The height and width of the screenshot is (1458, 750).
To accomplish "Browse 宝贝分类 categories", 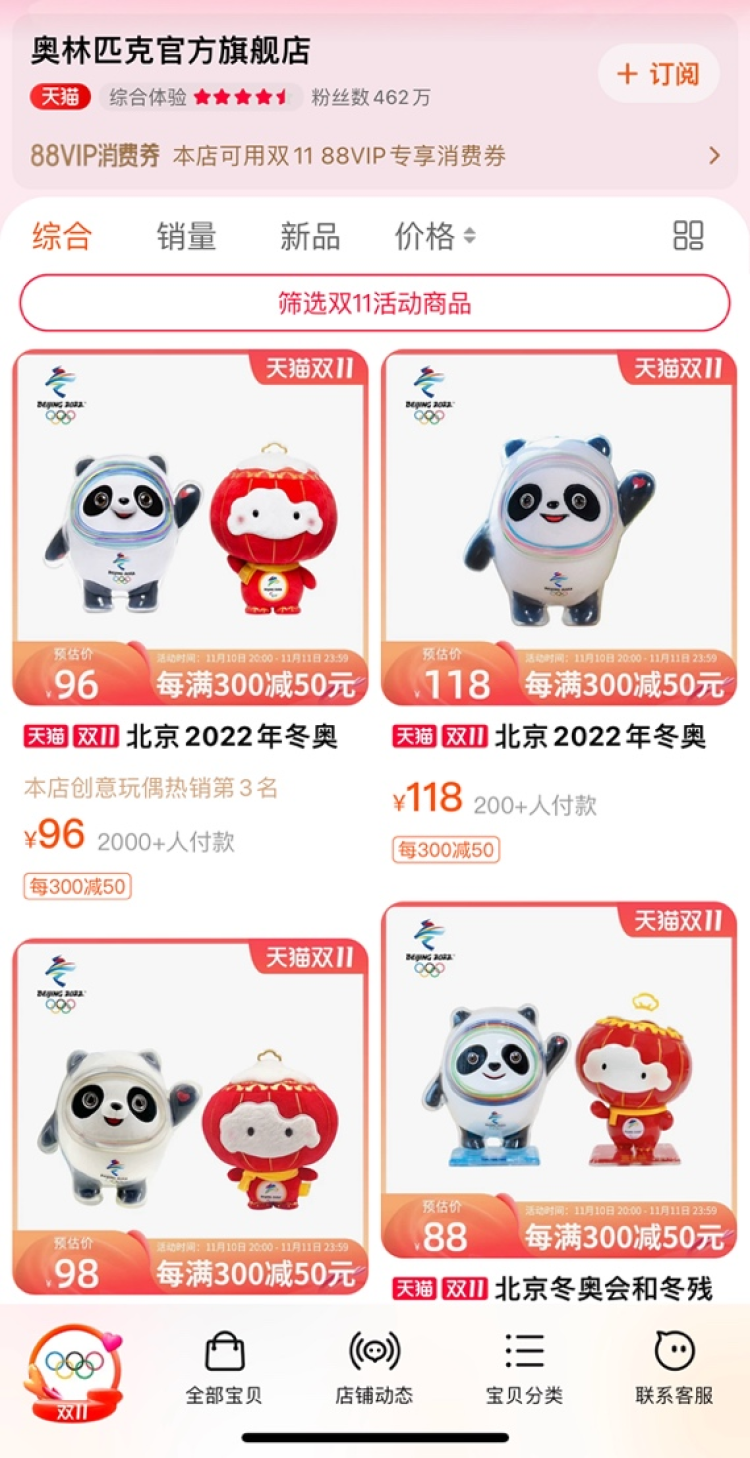I will pyautogui.click(x=524, y=1368).
